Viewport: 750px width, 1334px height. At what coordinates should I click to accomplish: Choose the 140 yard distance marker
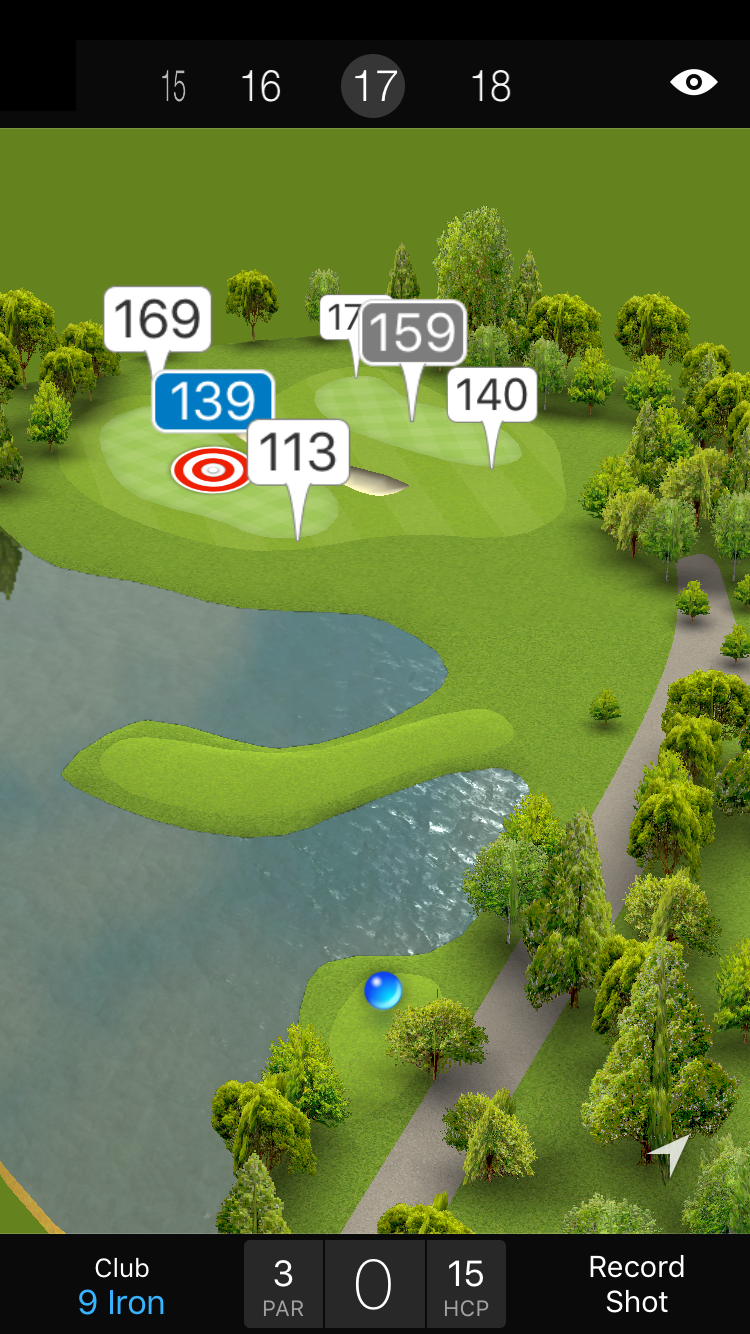(492, 395)
